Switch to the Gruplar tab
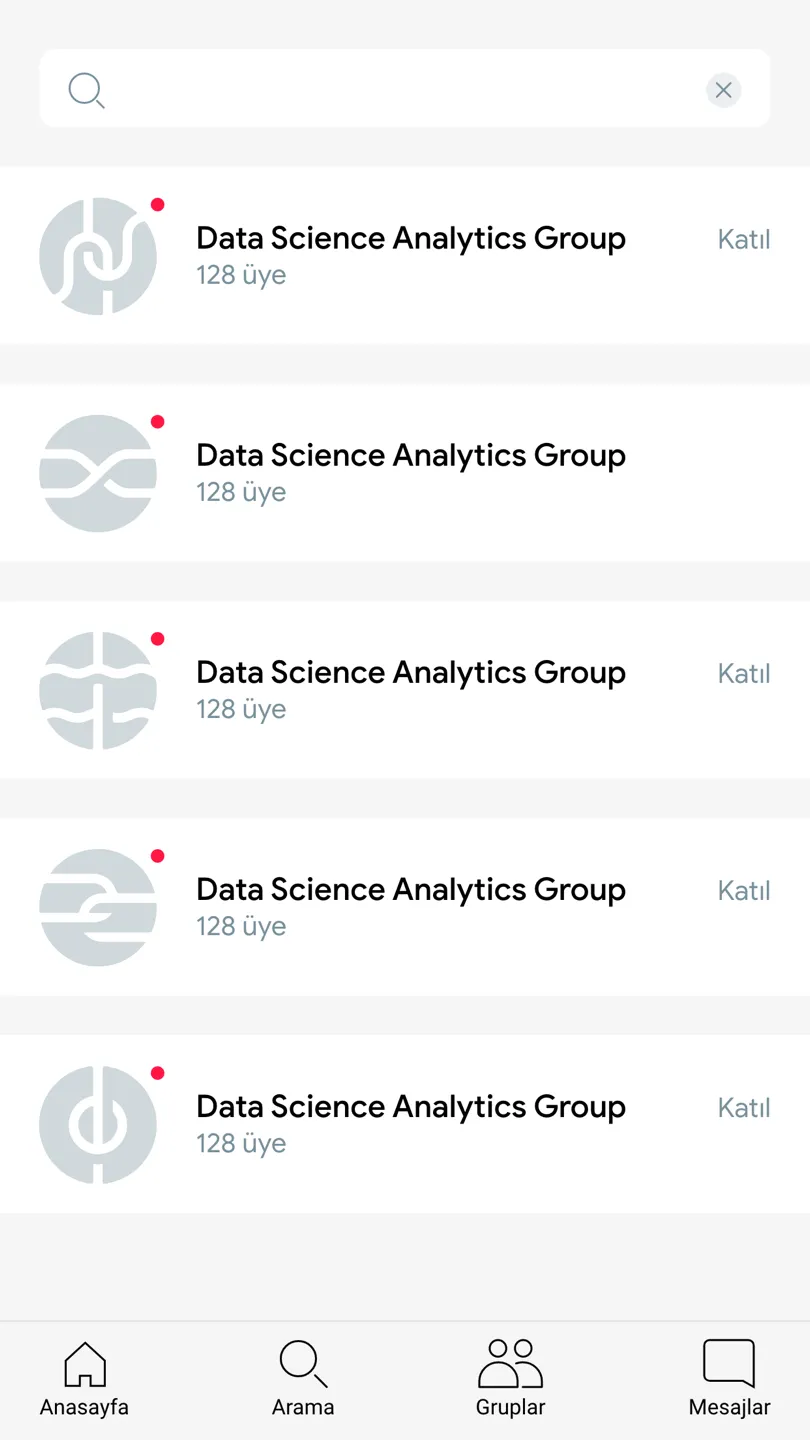810x1440 pixels. pyautogui.click(x=510, y=1380)
